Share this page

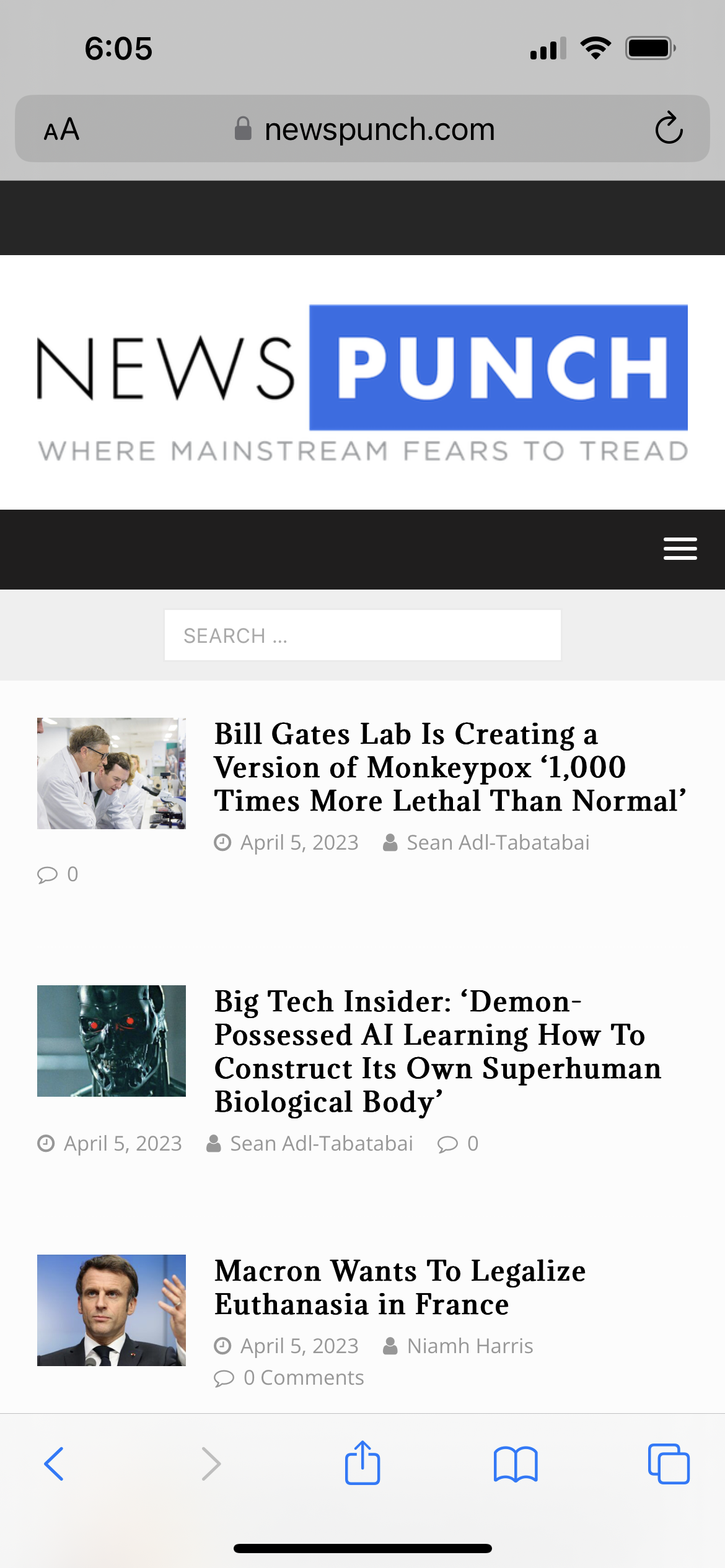(x=362, y=1463)
